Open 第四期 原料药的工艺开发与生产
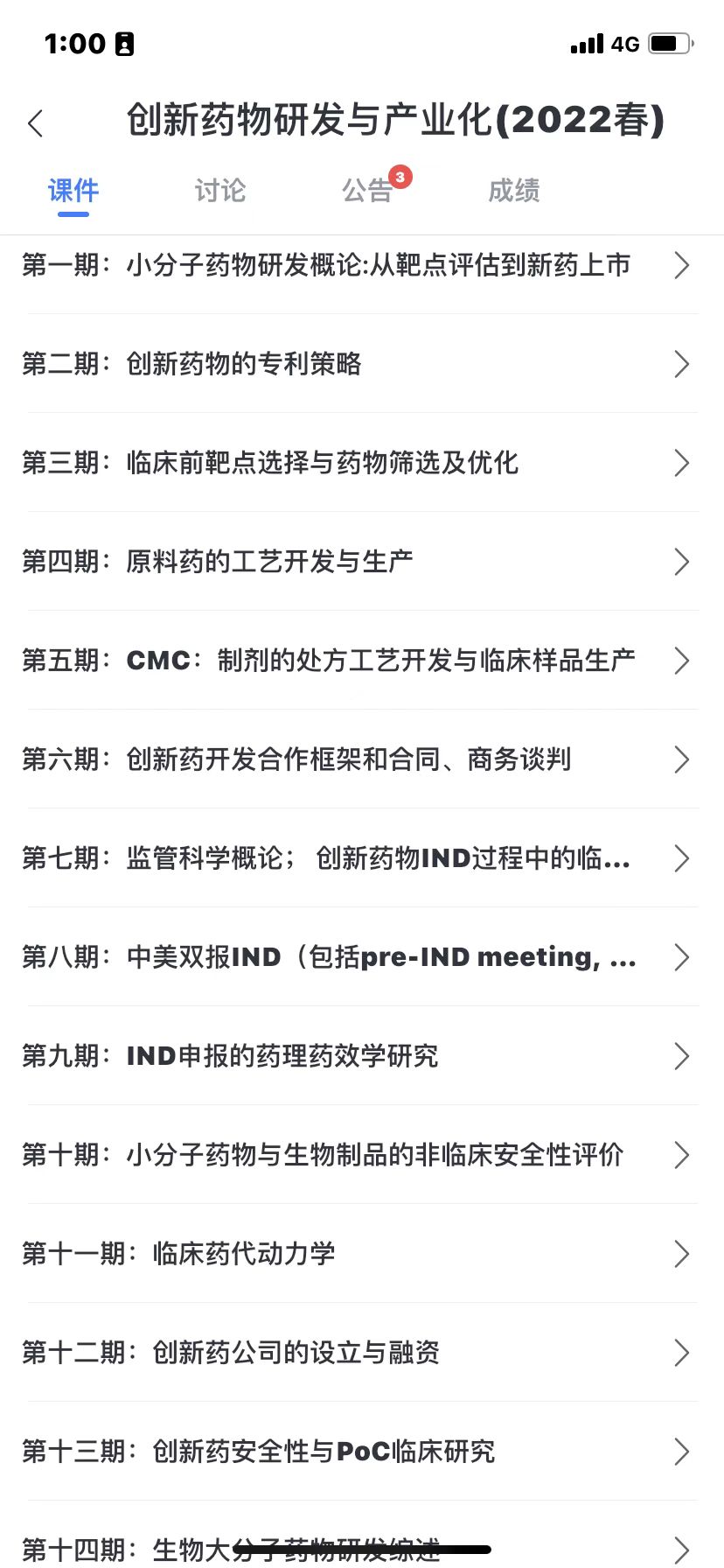The image size is (724, 1568). [362, 561]
